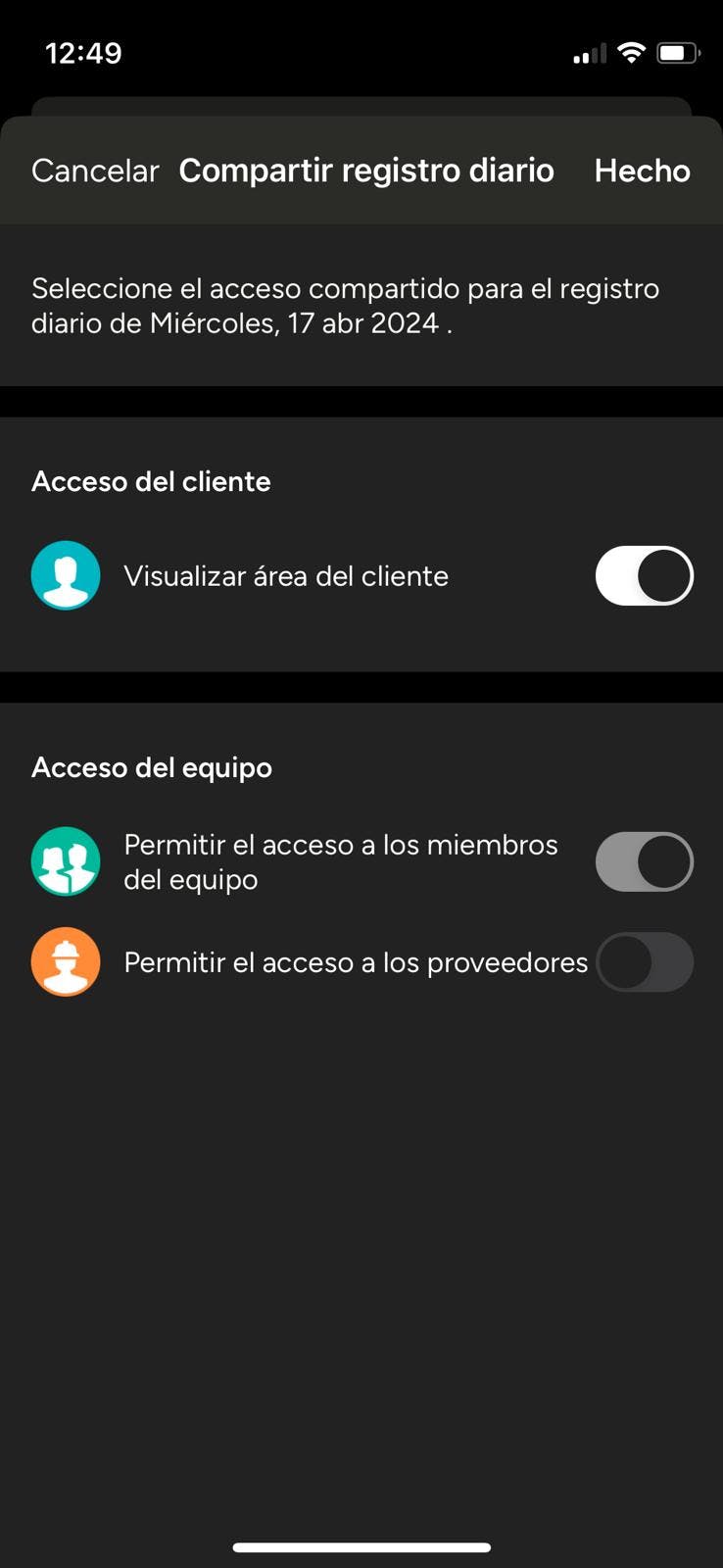Cancel sharing with the Cancelar button

(95, 171)
